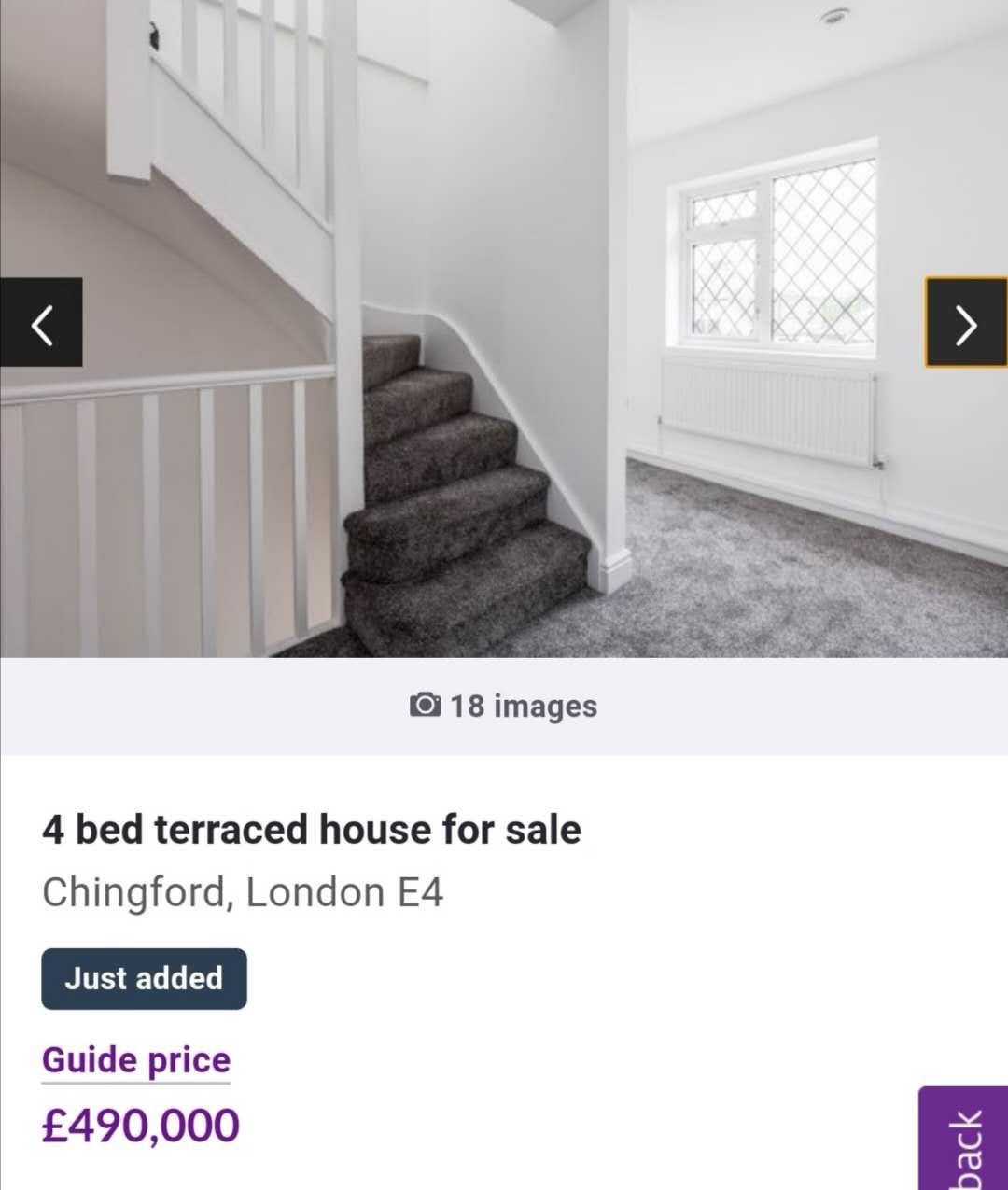Tap the Guide price link

coord(136,1060)
